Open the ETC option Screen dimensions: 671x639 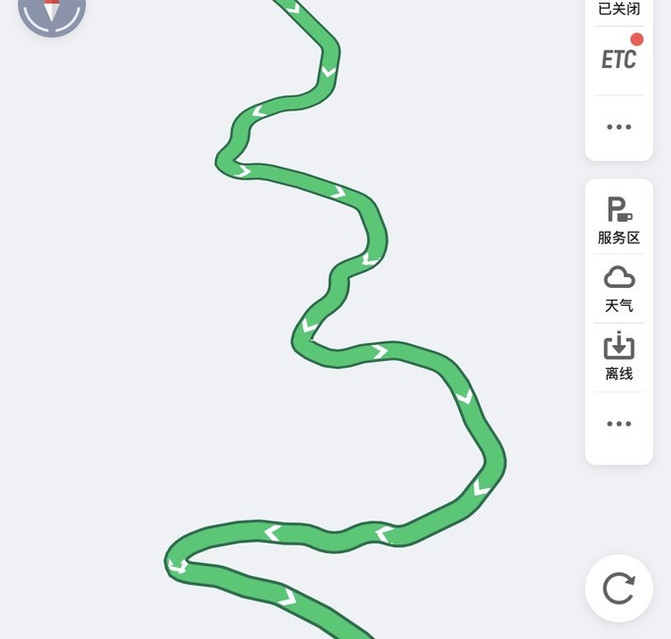[619, 59]
